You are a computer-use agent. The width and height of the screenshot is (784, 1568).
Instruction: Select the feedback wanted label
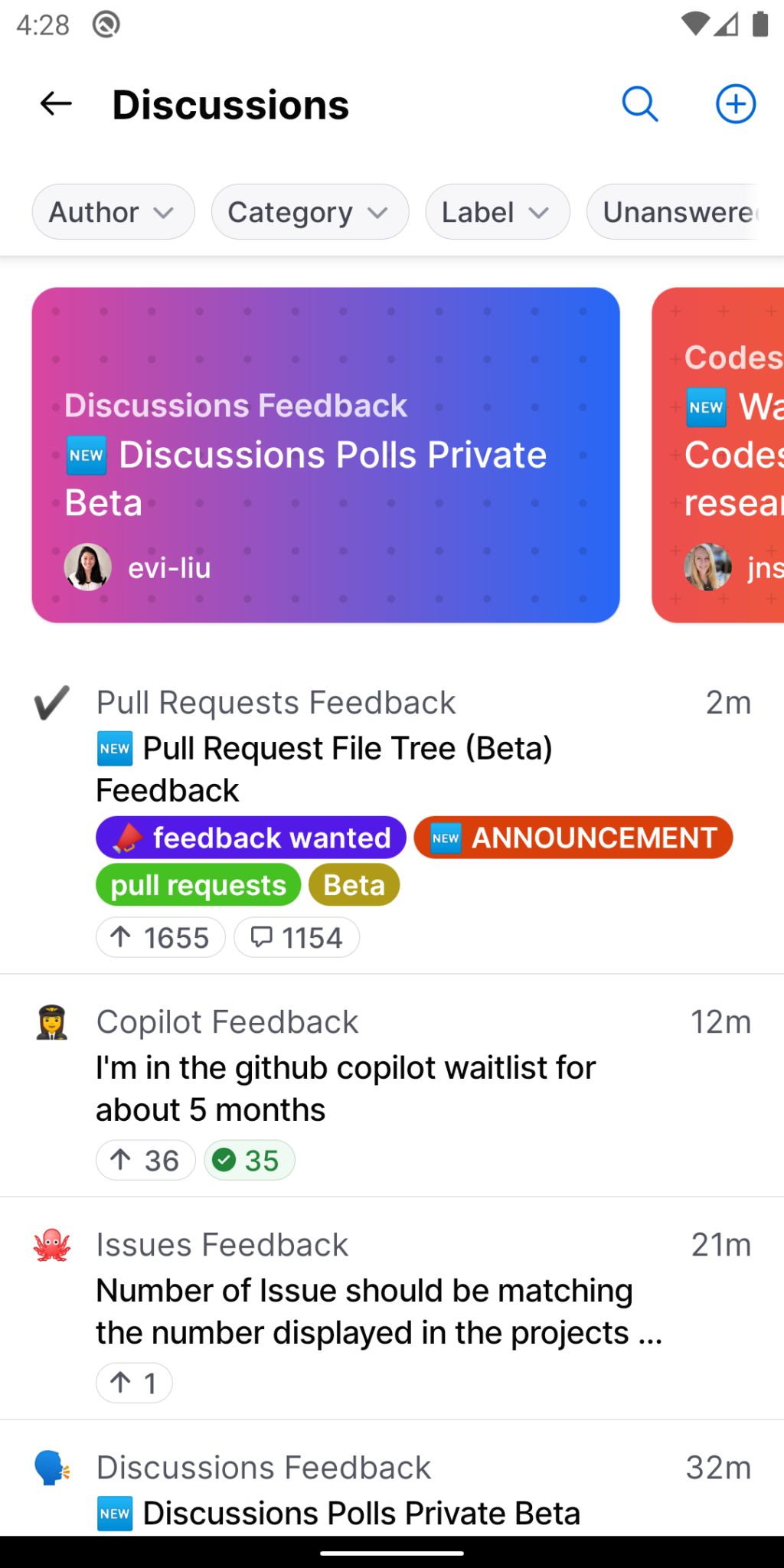(x=250, y=837)
